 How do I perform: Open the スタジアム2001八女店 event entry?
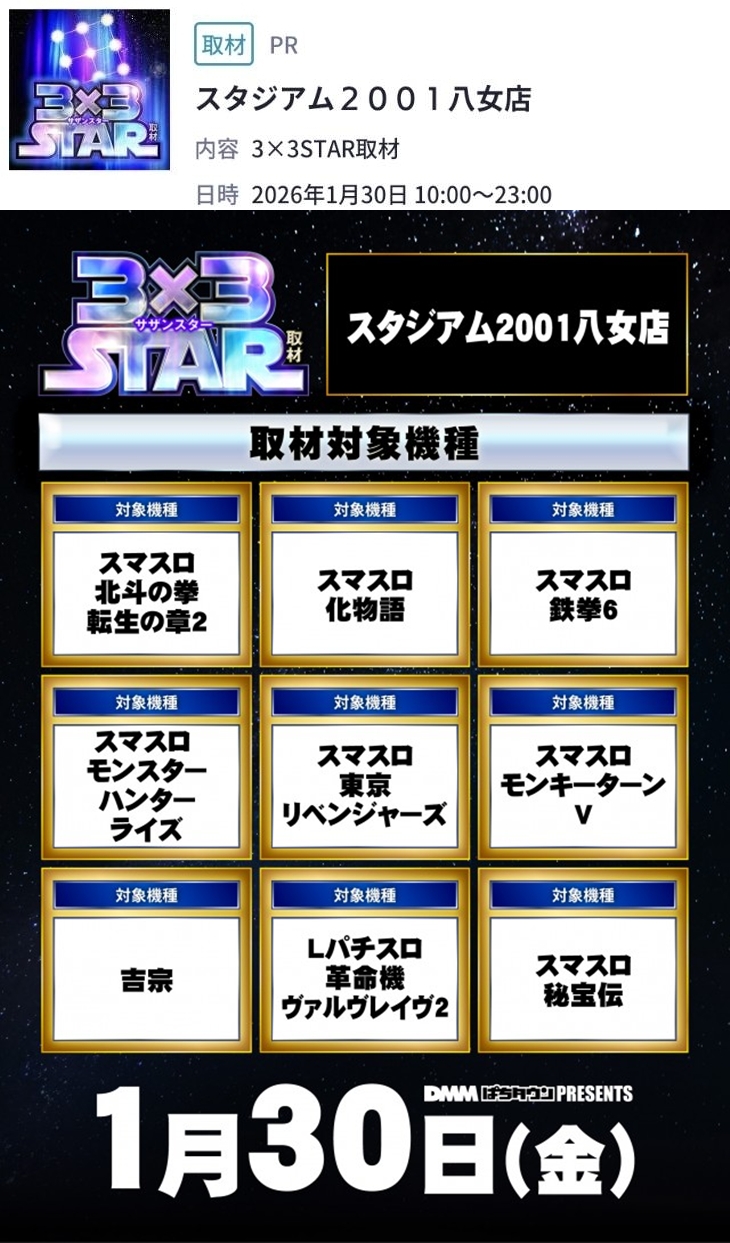[x=362, y=99]
